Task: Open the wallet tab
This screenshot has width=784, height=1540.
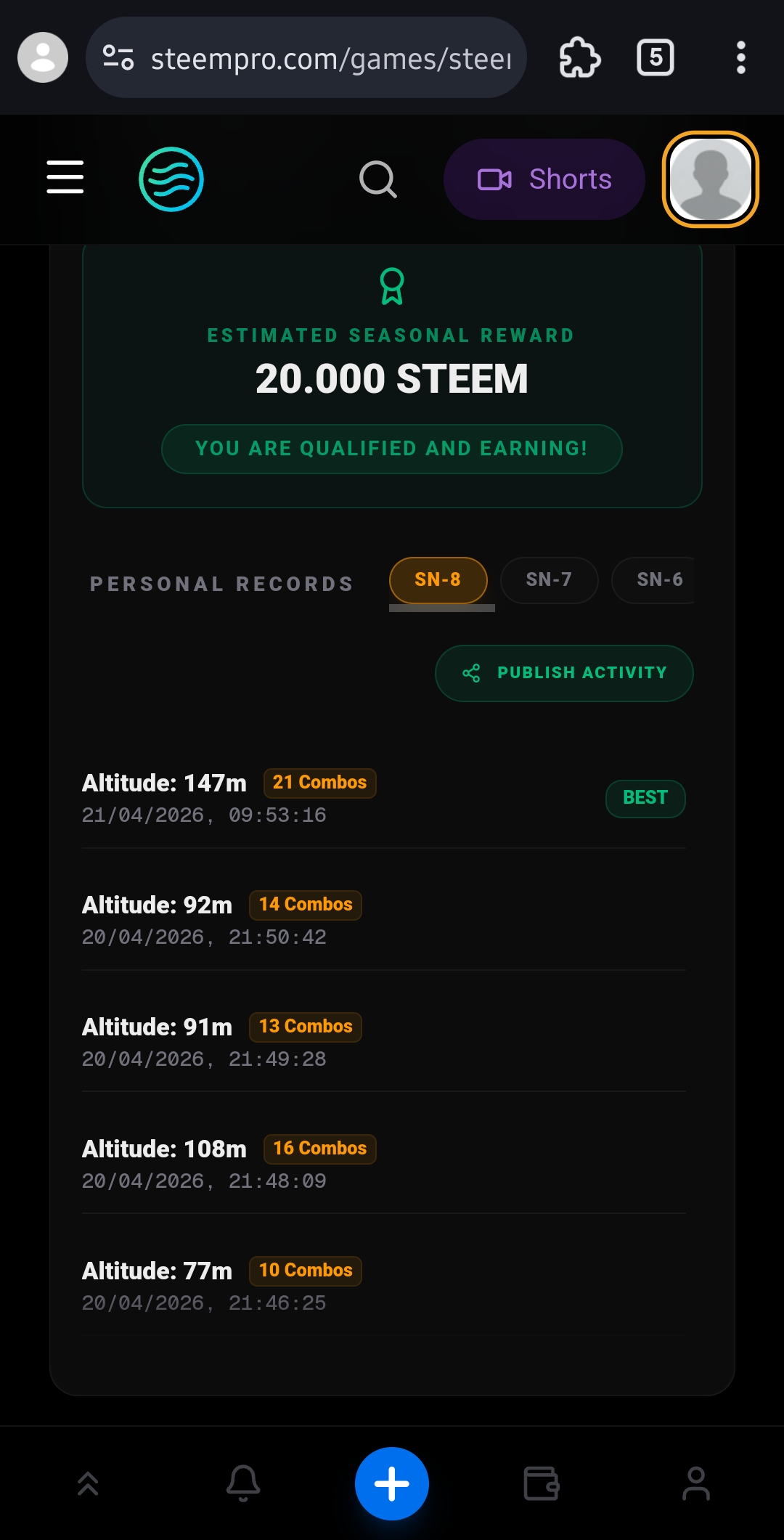Action: (542, 1483)
